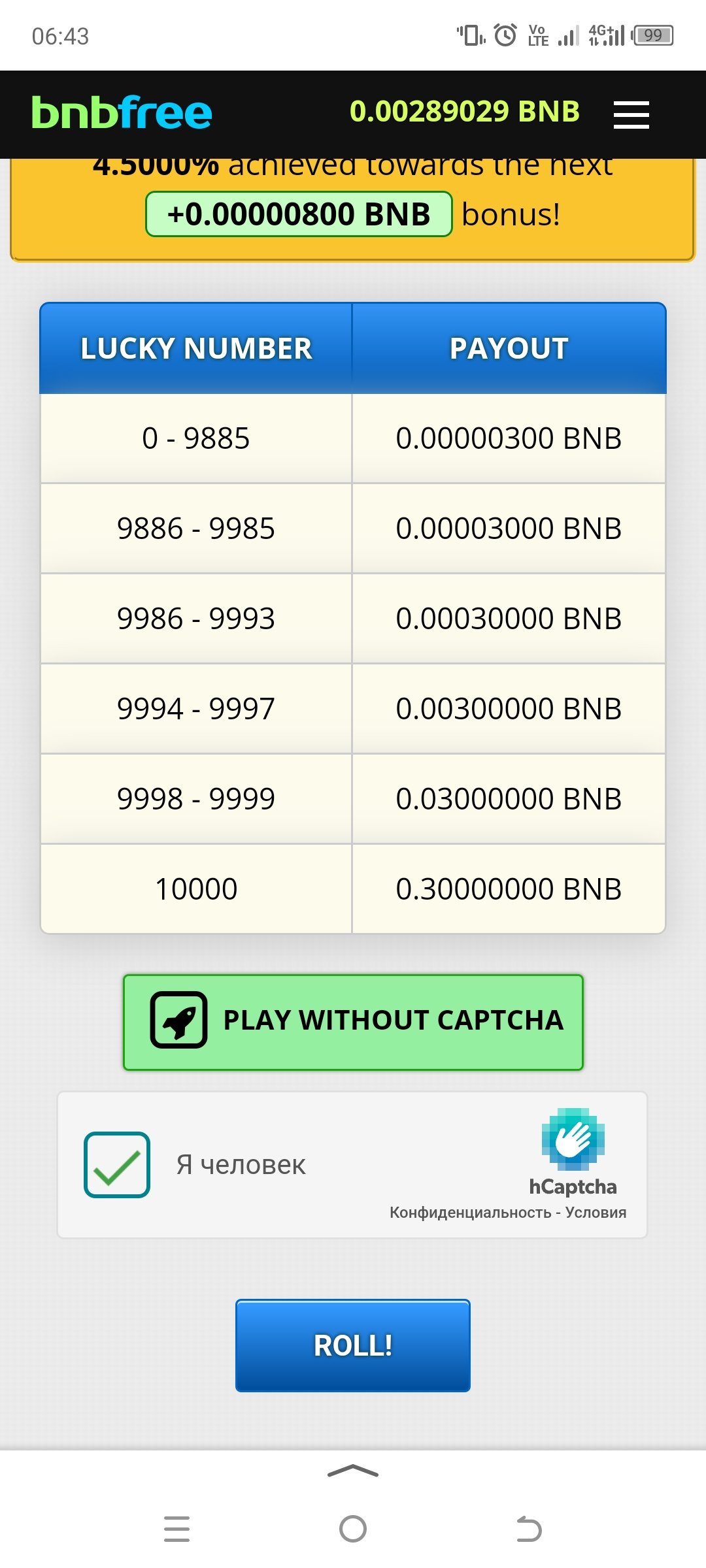Tap the 0.00289029 BNB balance display
This screenshot has width=706, height=1568.
[465, 112]
